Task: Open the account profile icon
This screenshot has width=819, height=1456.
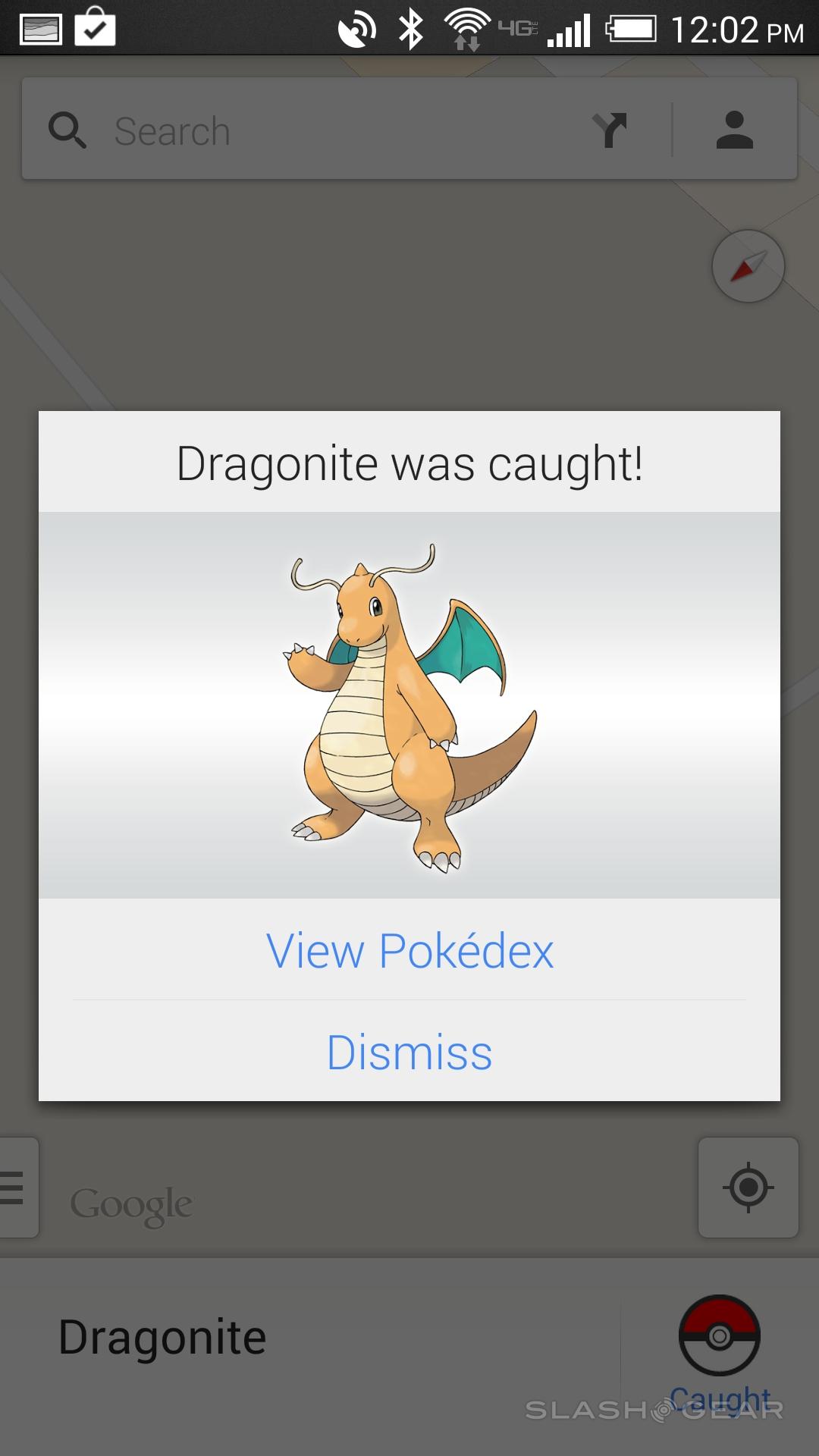Action: click(734, 130)
